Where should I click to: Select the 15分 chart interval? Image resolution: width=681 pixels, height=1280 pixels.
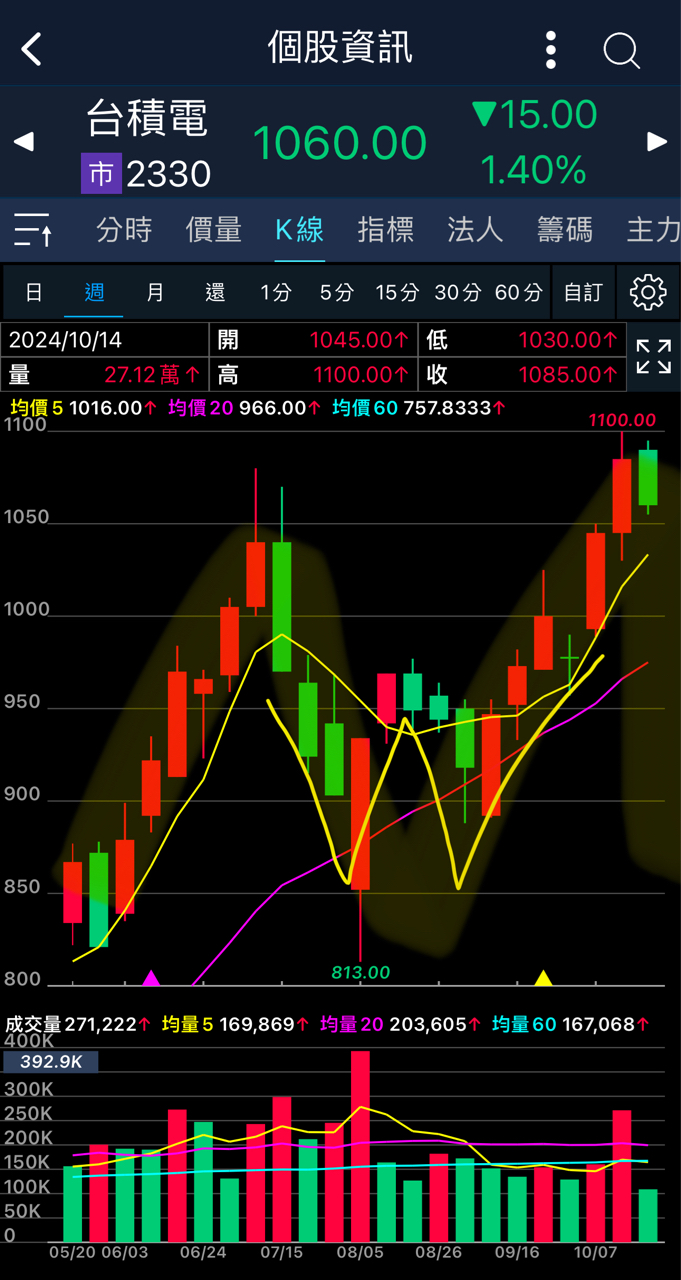[397, 292]
